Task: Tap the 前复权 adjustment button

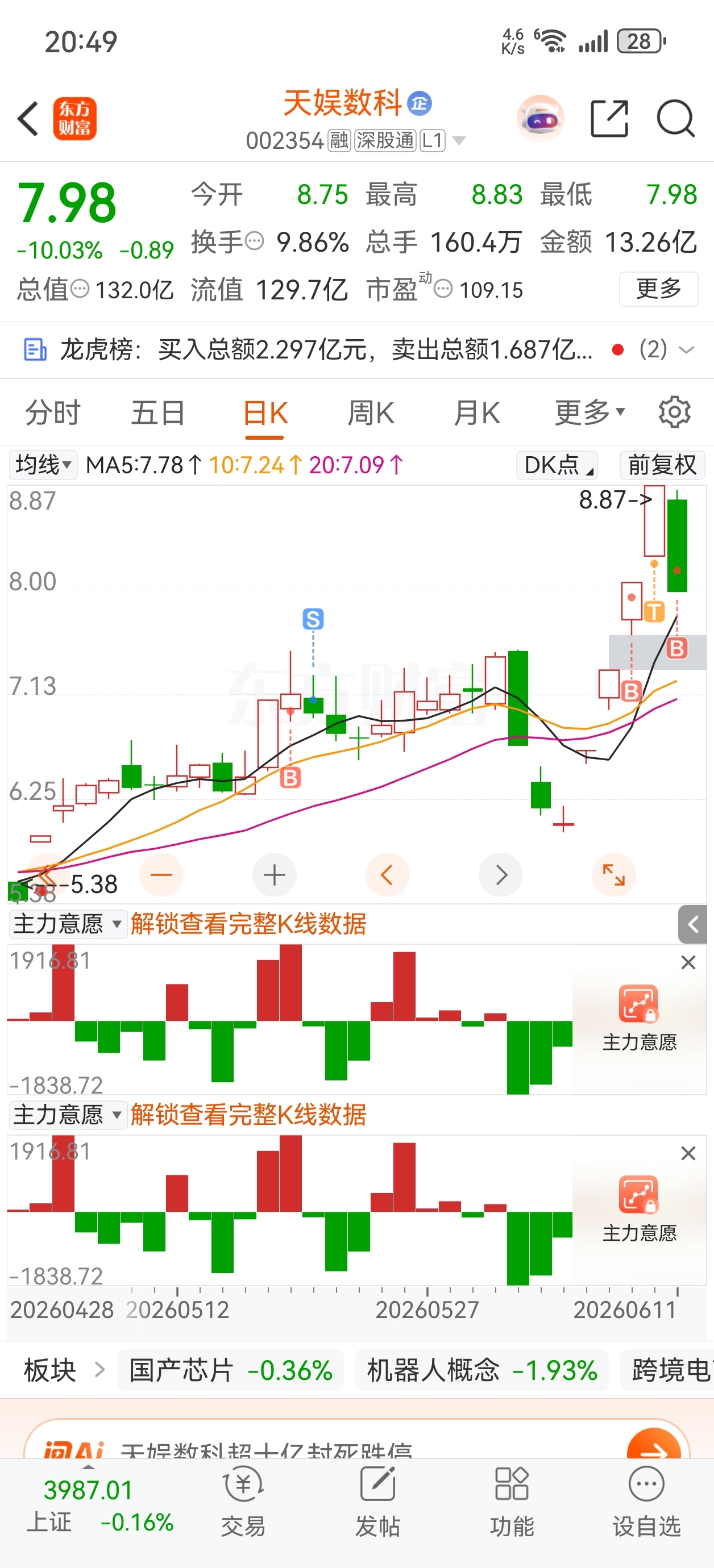Action: [x=662, y=465]
